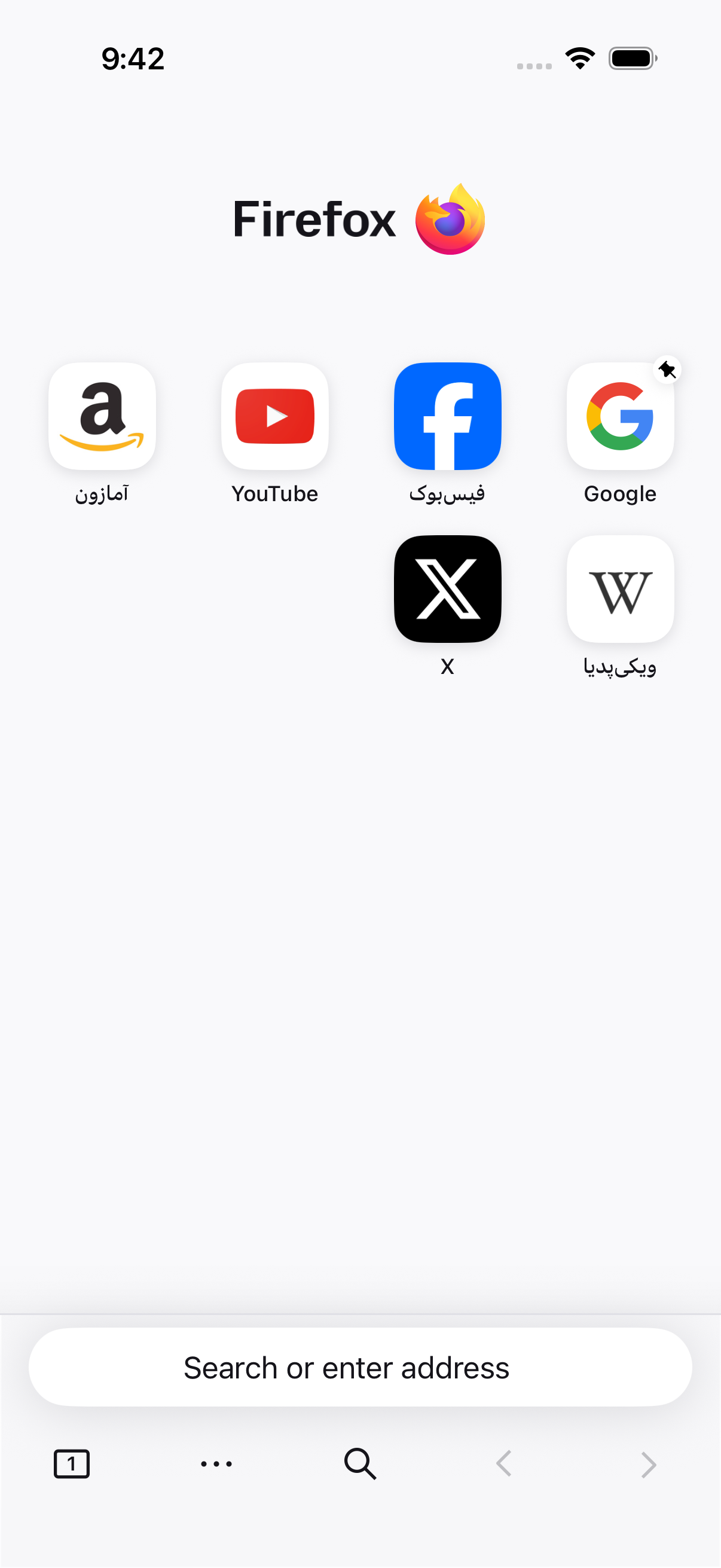Viewport: 721px width, 1568px height.
Task: Go forward with the right arrow
Action: point(649,1464)
